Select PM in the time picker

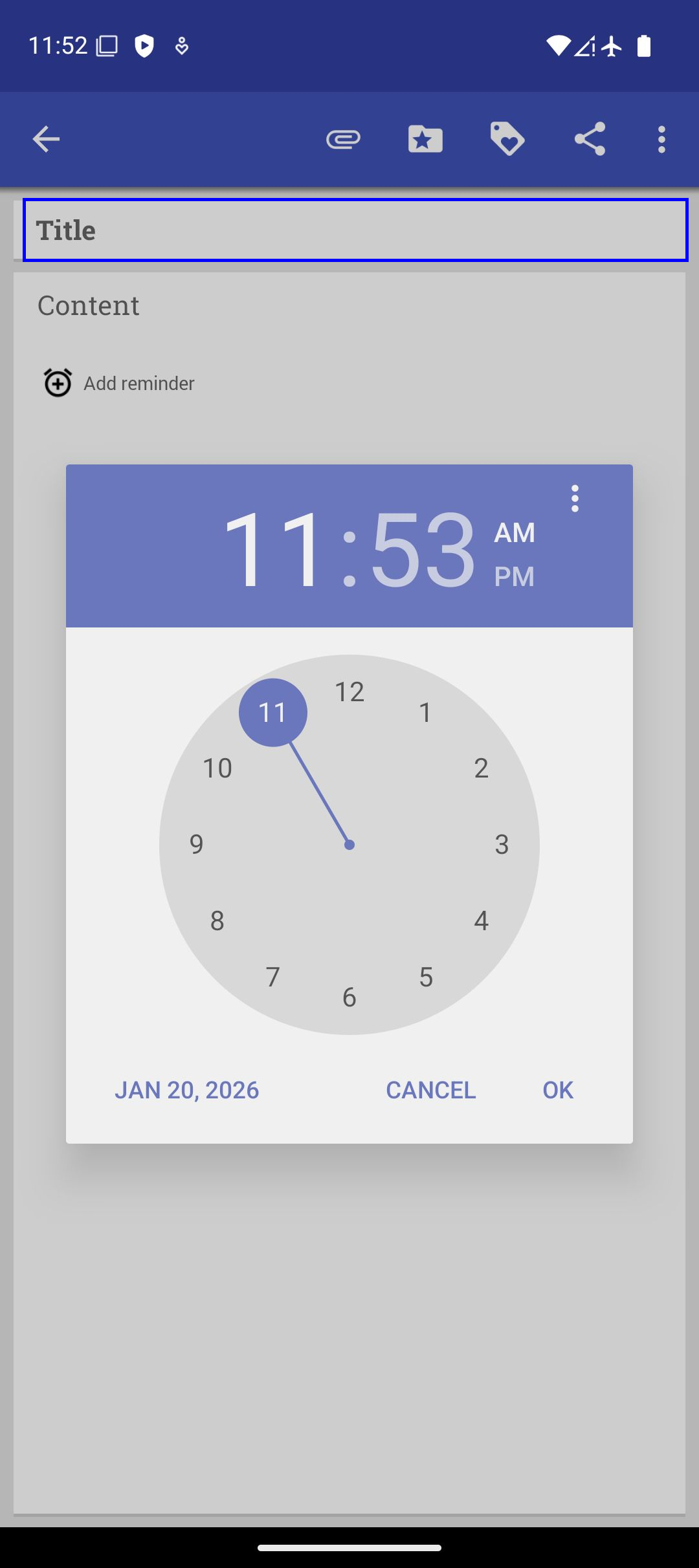pyautogui.click(x=514, y=576)
